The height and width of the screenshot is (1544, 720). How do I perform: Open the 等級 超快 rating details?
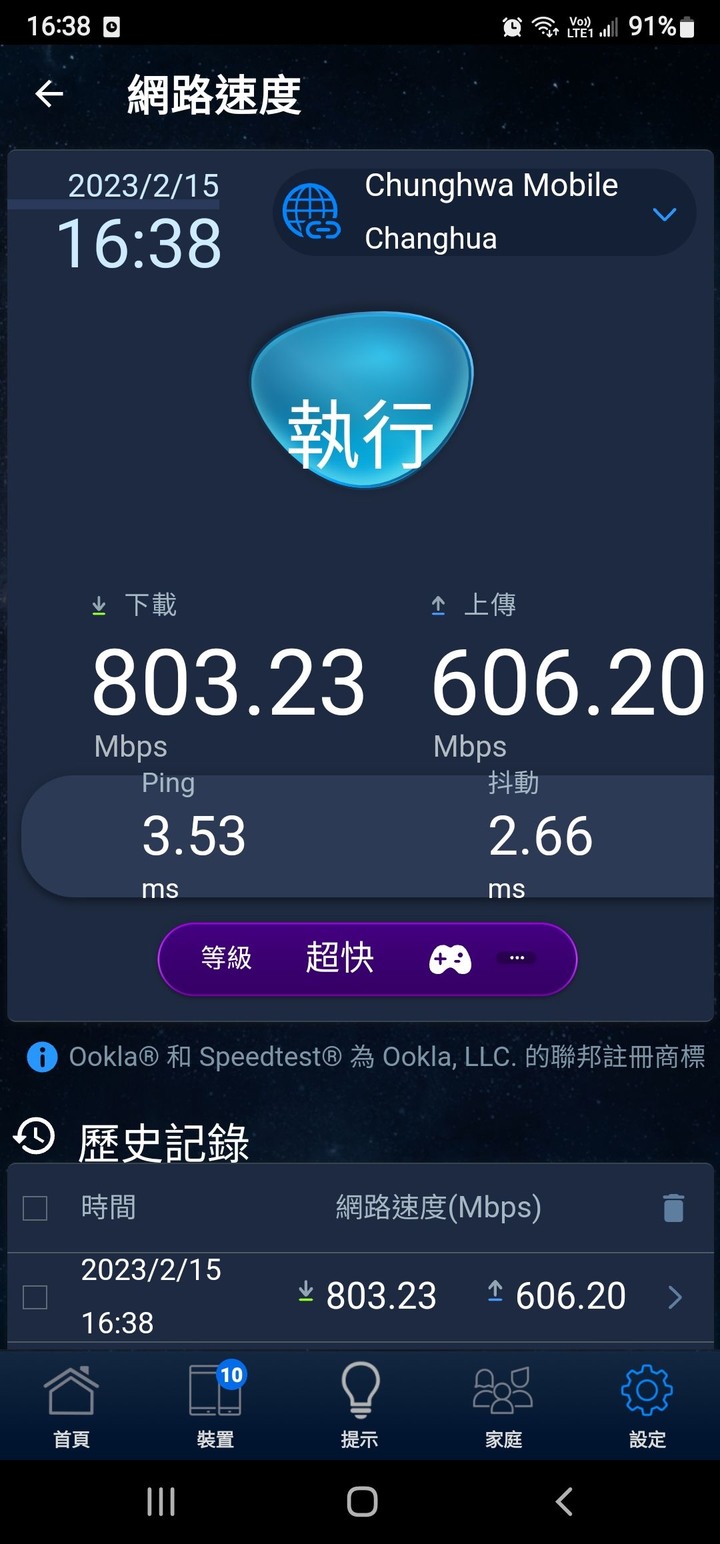coord(367,959)
